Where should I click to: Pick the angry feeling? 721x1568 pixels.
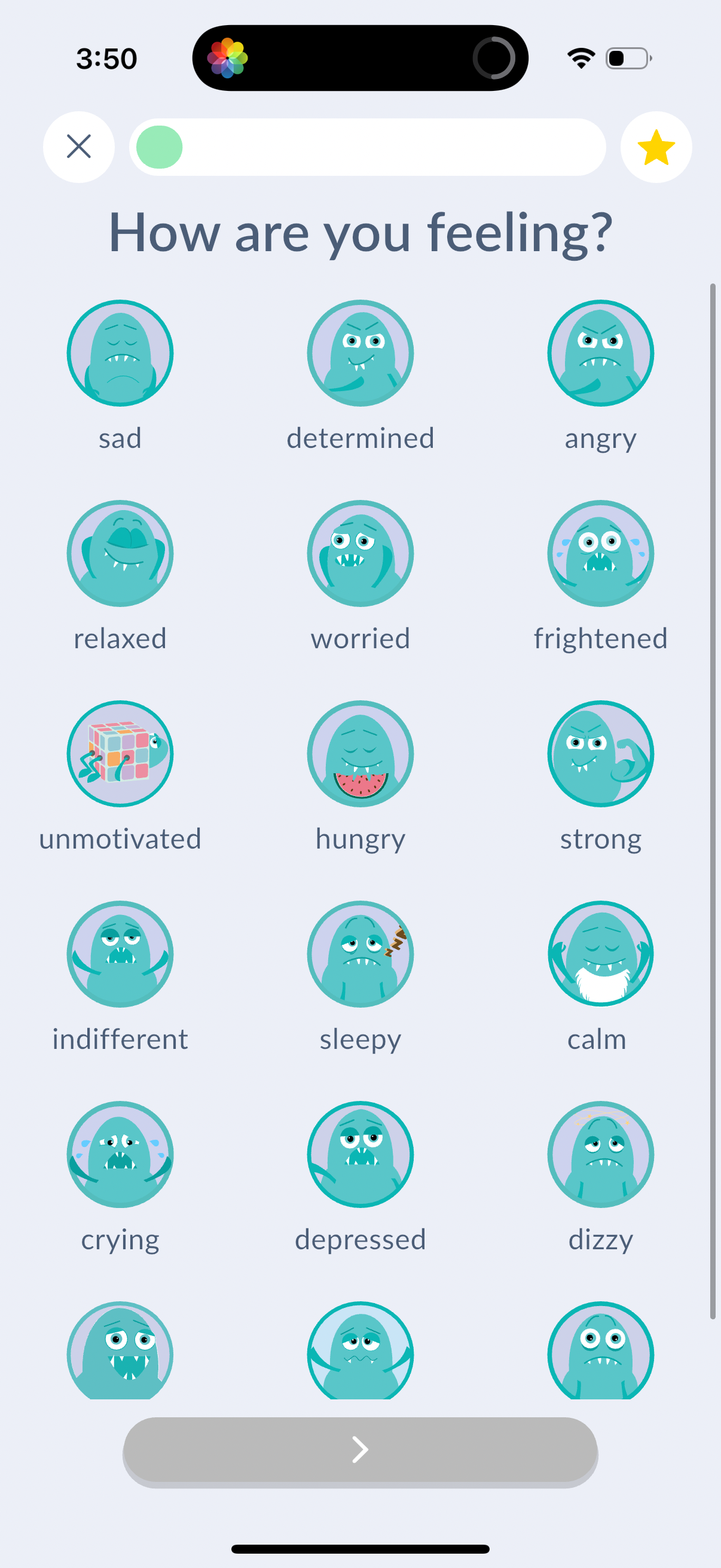(600, 353)
